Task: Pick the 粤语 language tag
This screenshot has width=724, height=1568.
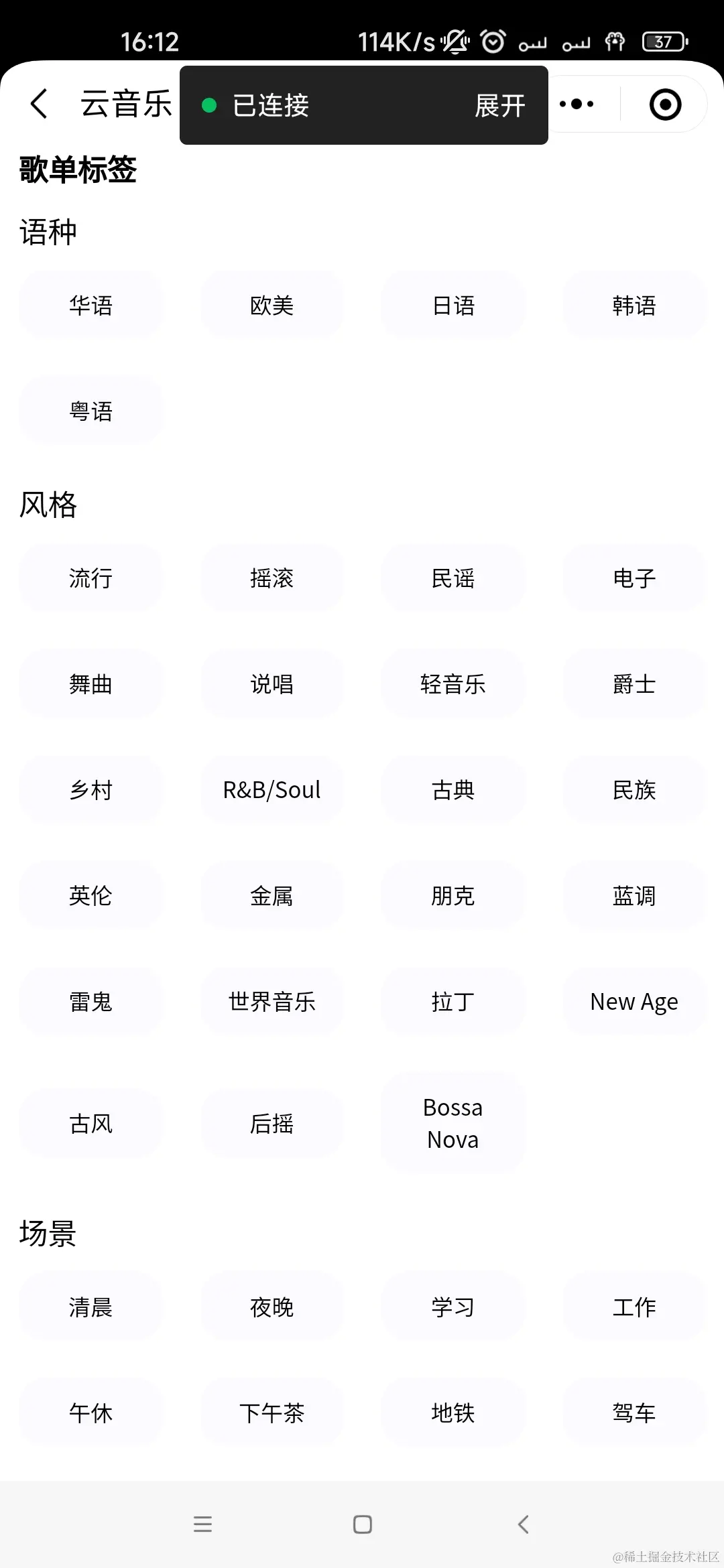Action: pos(90,409)
